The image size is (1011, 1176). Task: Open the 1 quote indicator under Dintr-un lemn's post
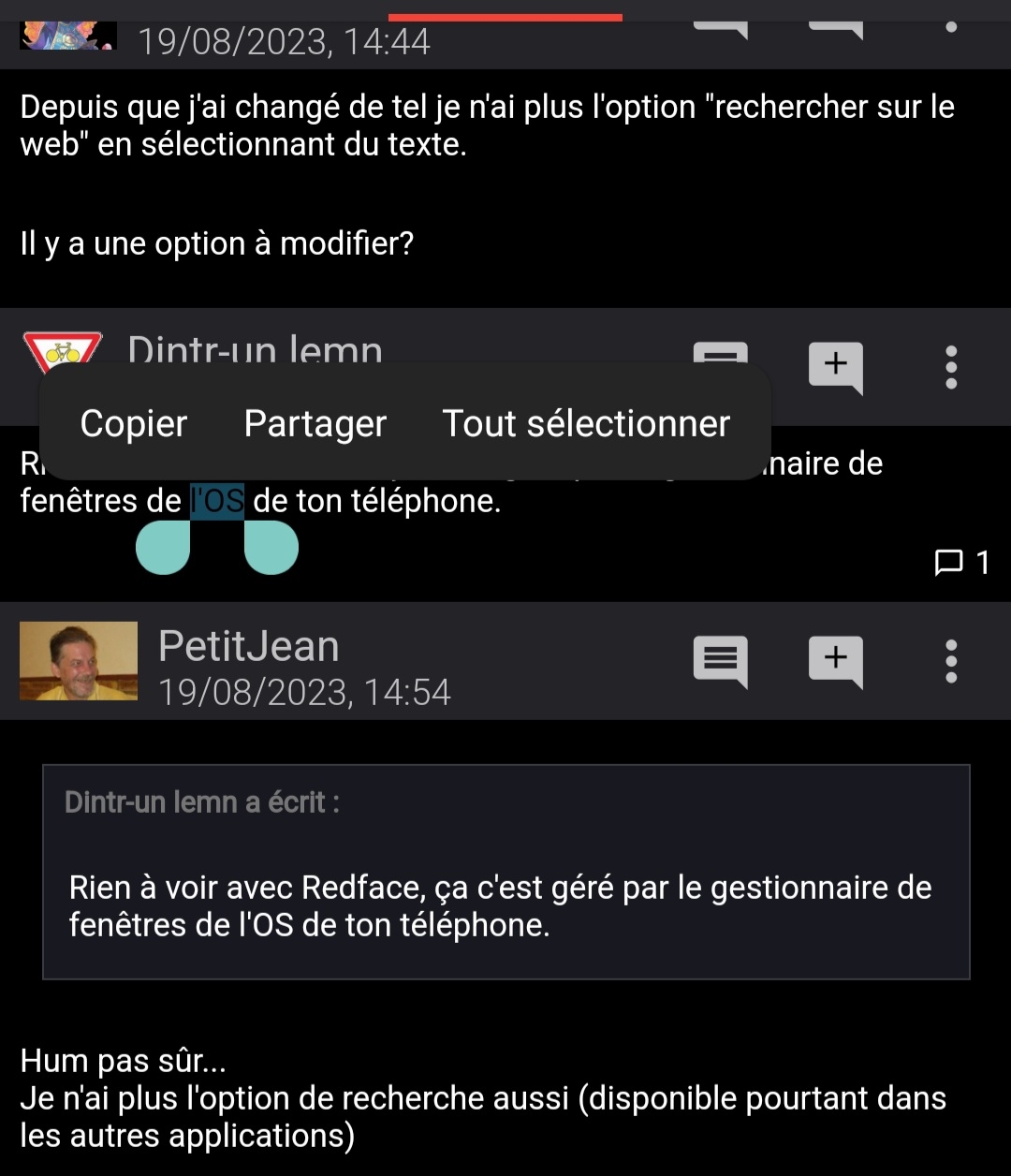coord(962,563)
